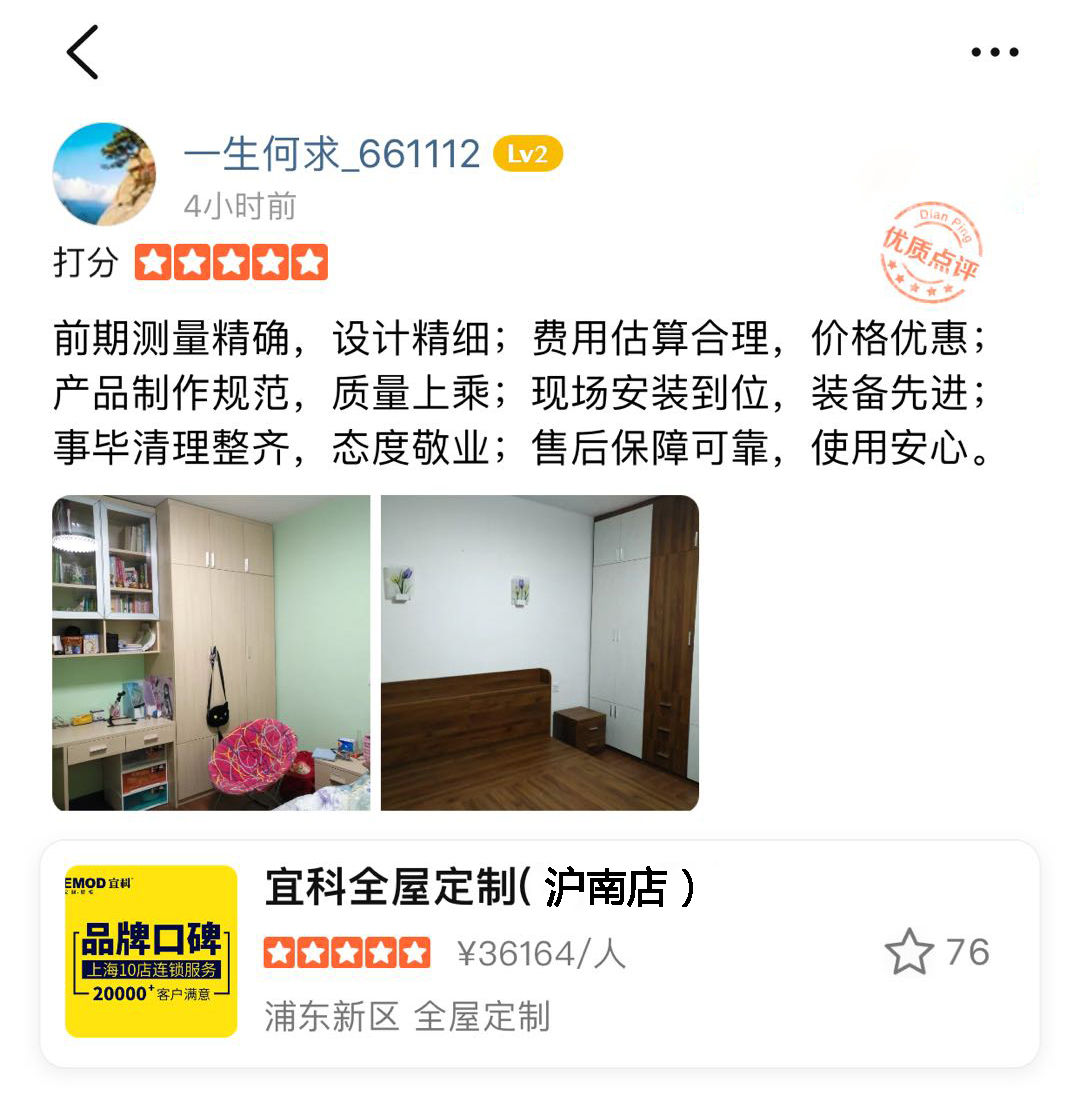Go back using the top-left arrow
Screen dimensions: 1080x1113
[x=84, y=52]
